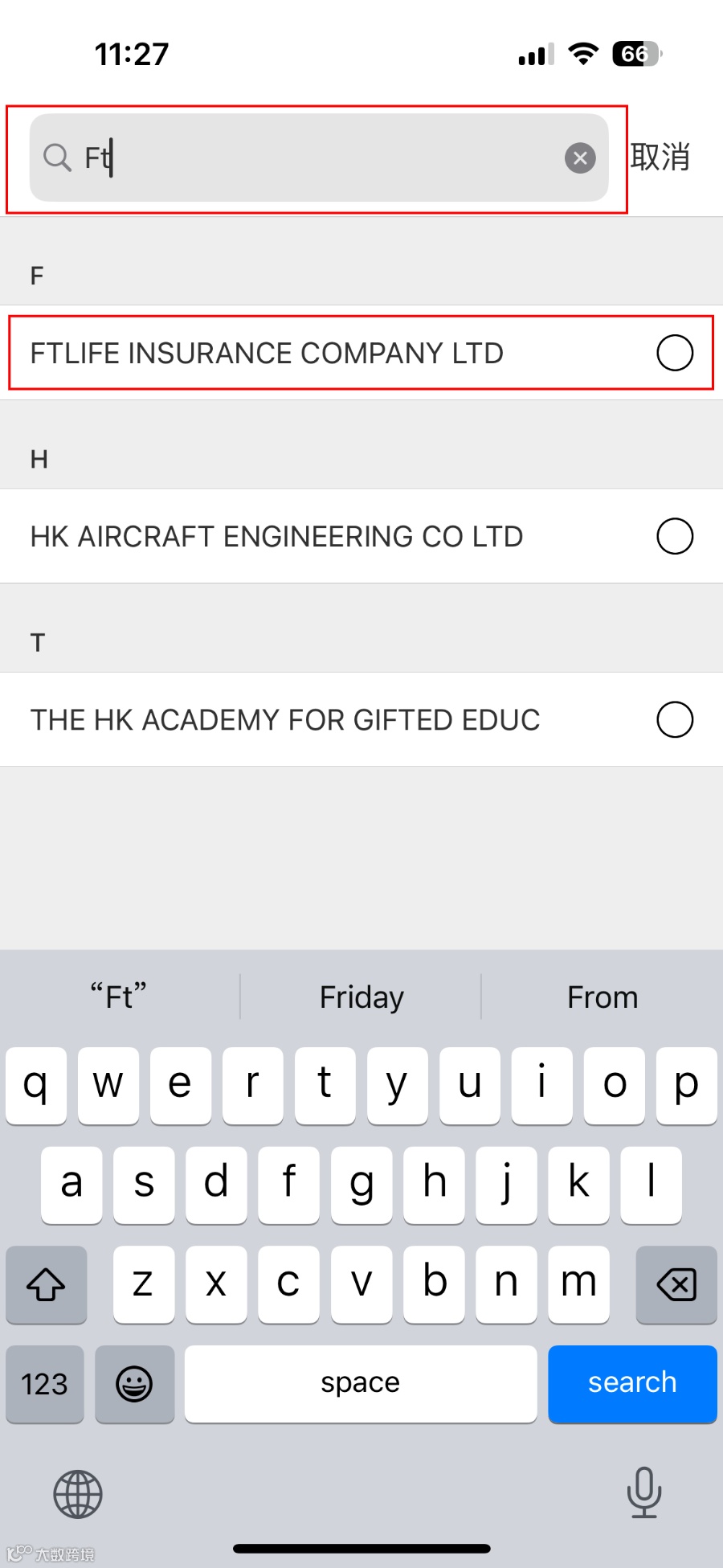This screenshot has height=1568, width=723.
Task: Tap the blue search key
Action: [632, 1383]
